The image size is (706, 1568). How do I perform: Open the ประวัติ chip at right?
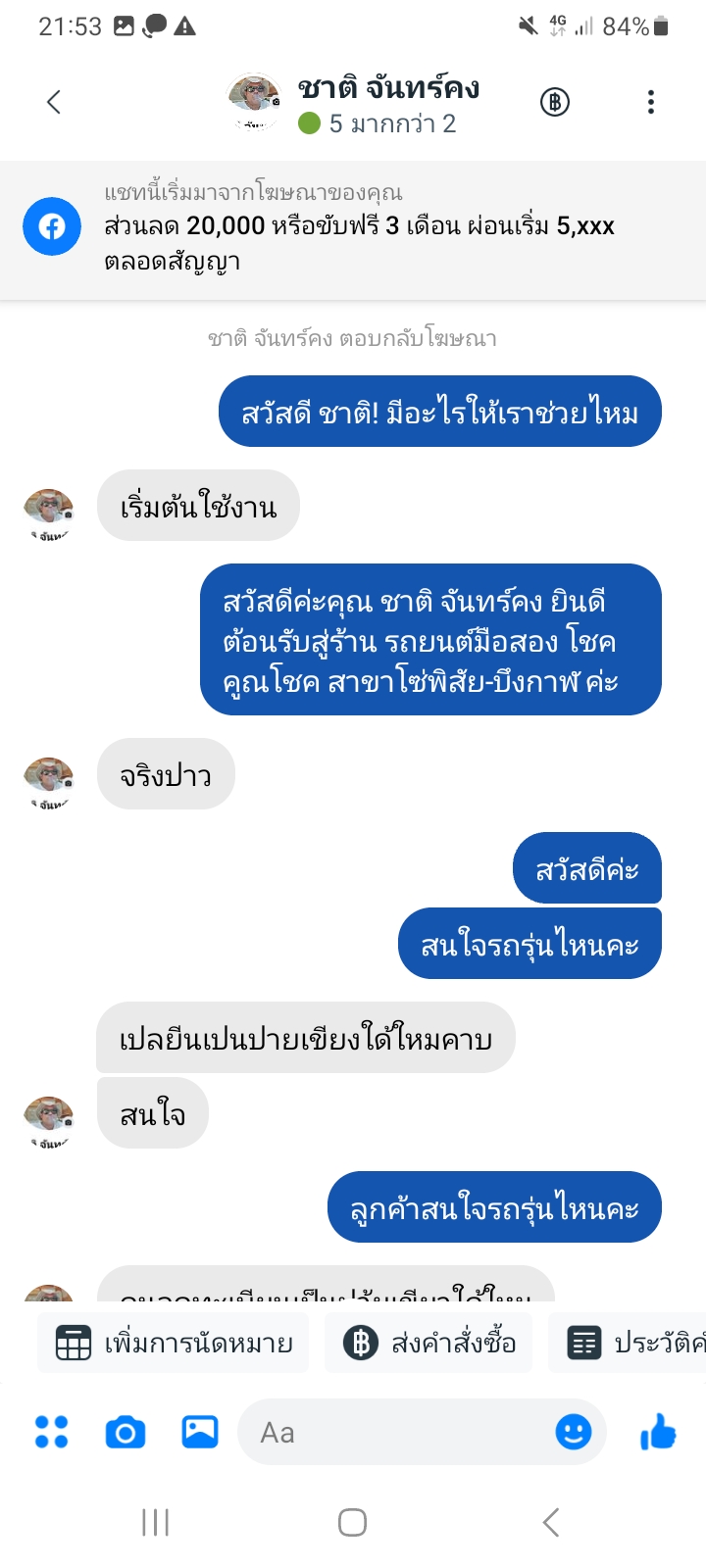pos(632,1344)
